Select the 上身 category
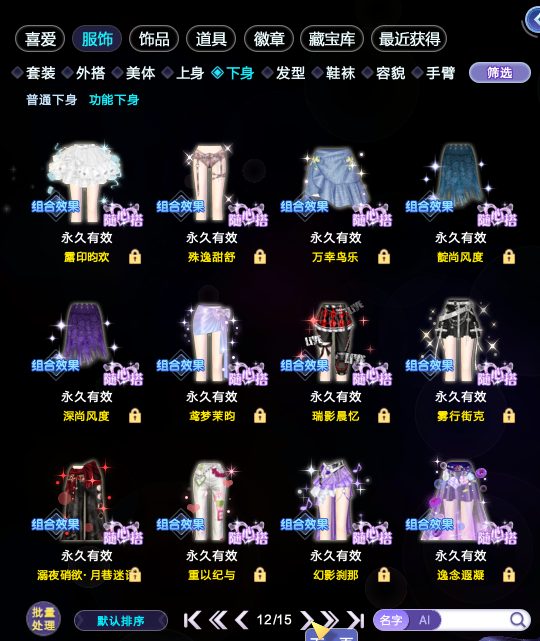 tap(184, 73)
